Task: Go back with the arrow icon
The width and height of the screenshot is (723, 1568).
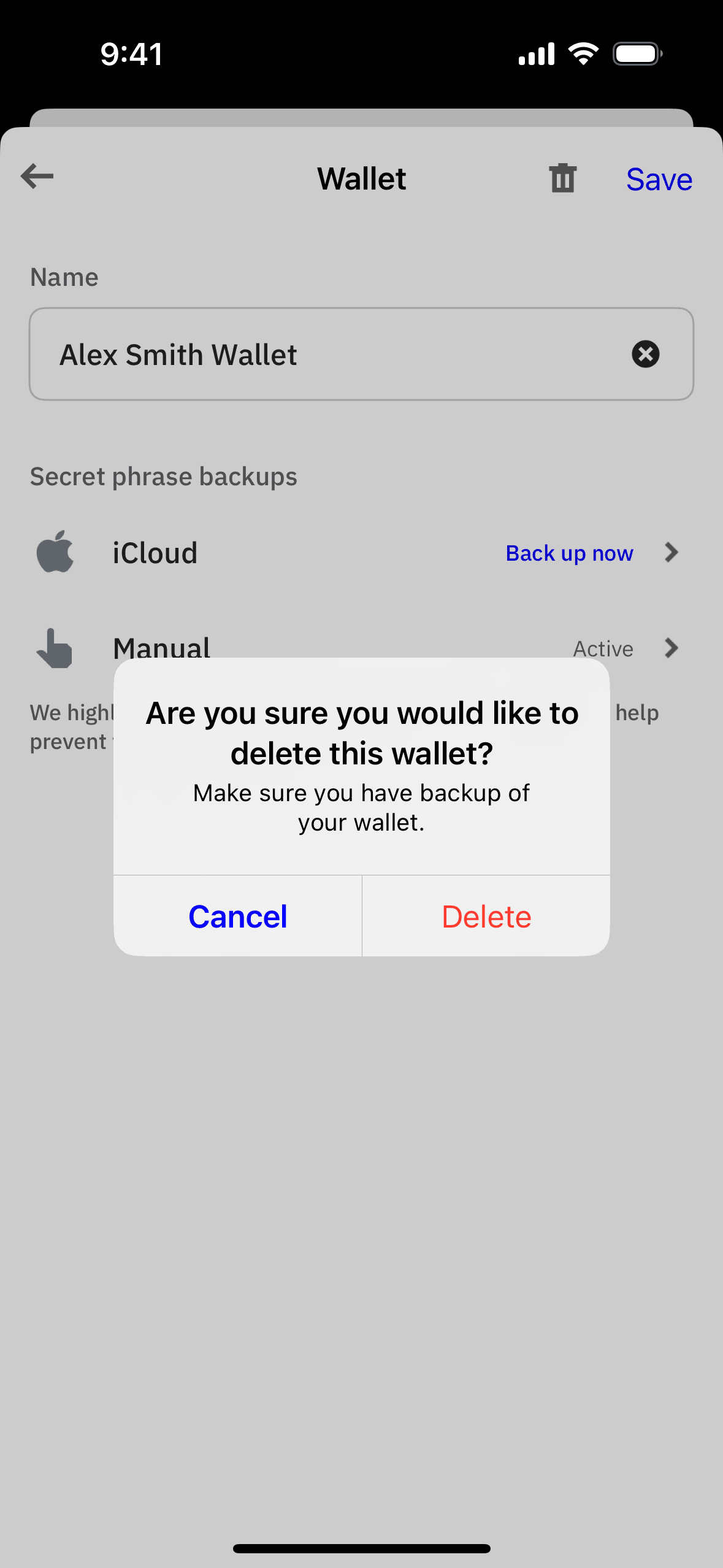Action: coord(37,177)
